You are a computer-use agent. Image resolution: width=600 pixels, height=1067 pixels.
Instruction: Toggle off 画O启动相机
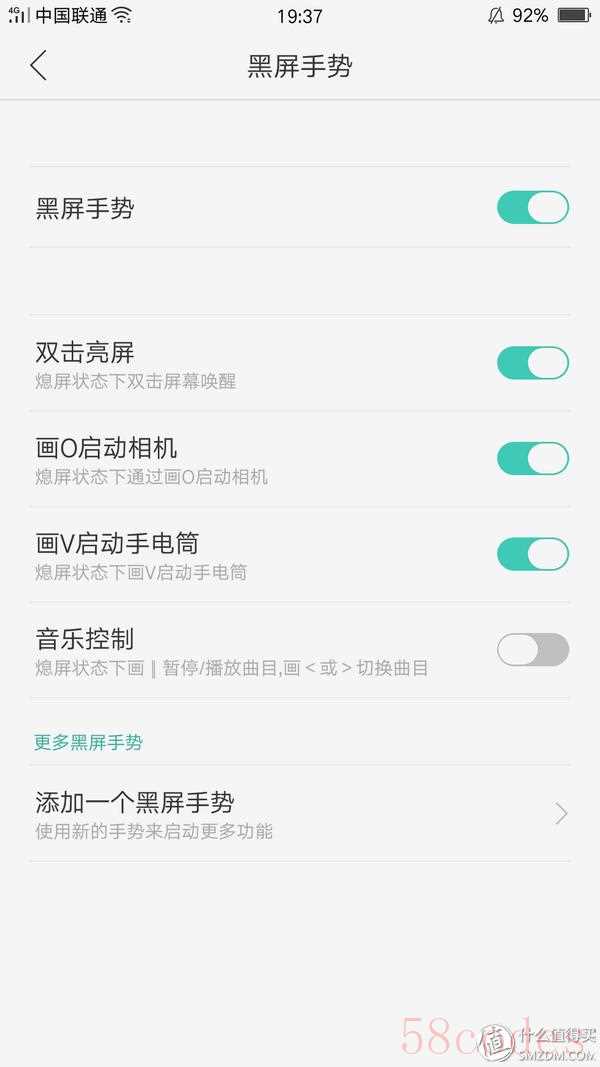point(533,458)
